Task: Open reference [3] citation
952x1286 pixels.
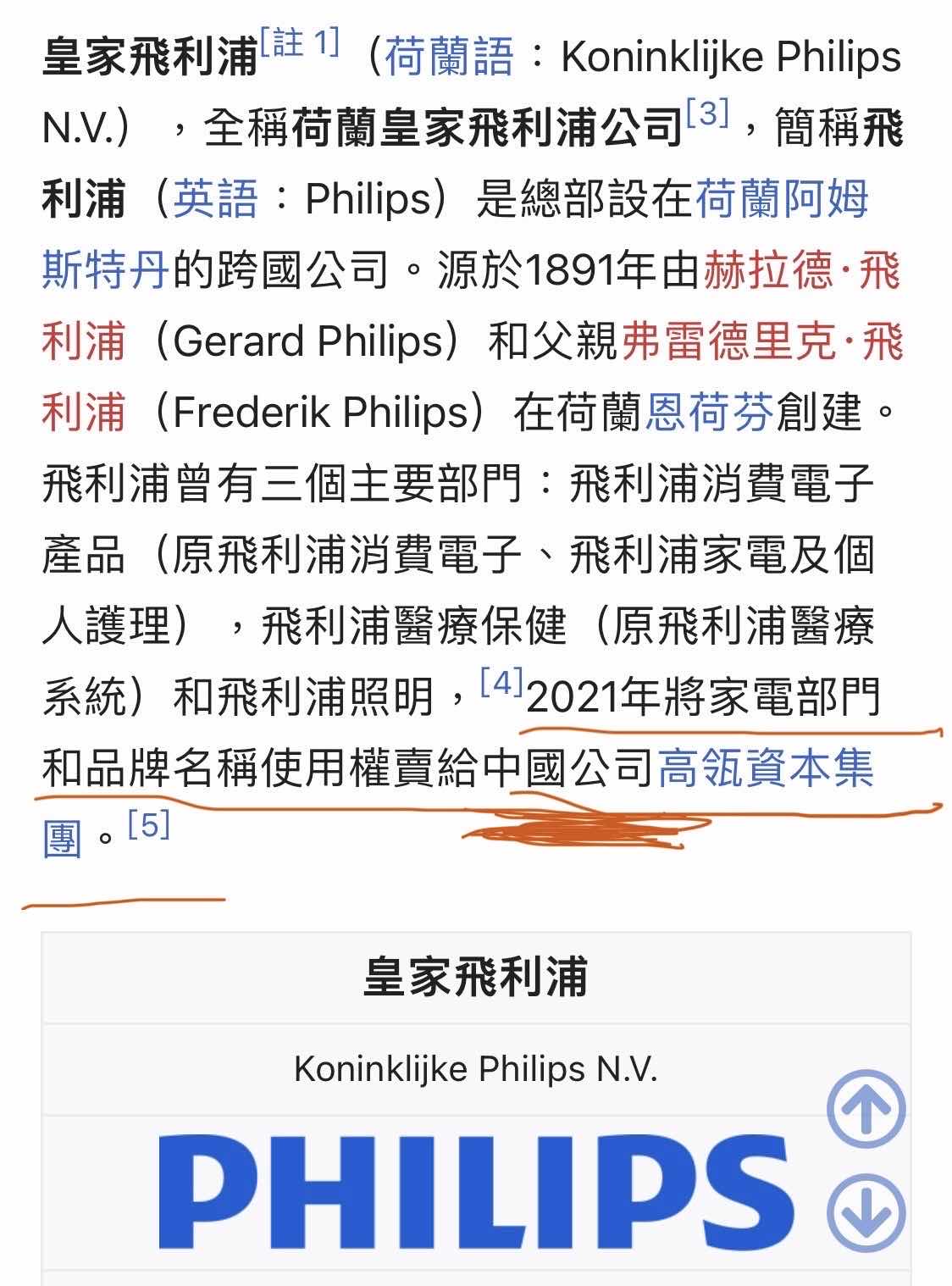Action: tap(706, 113)
